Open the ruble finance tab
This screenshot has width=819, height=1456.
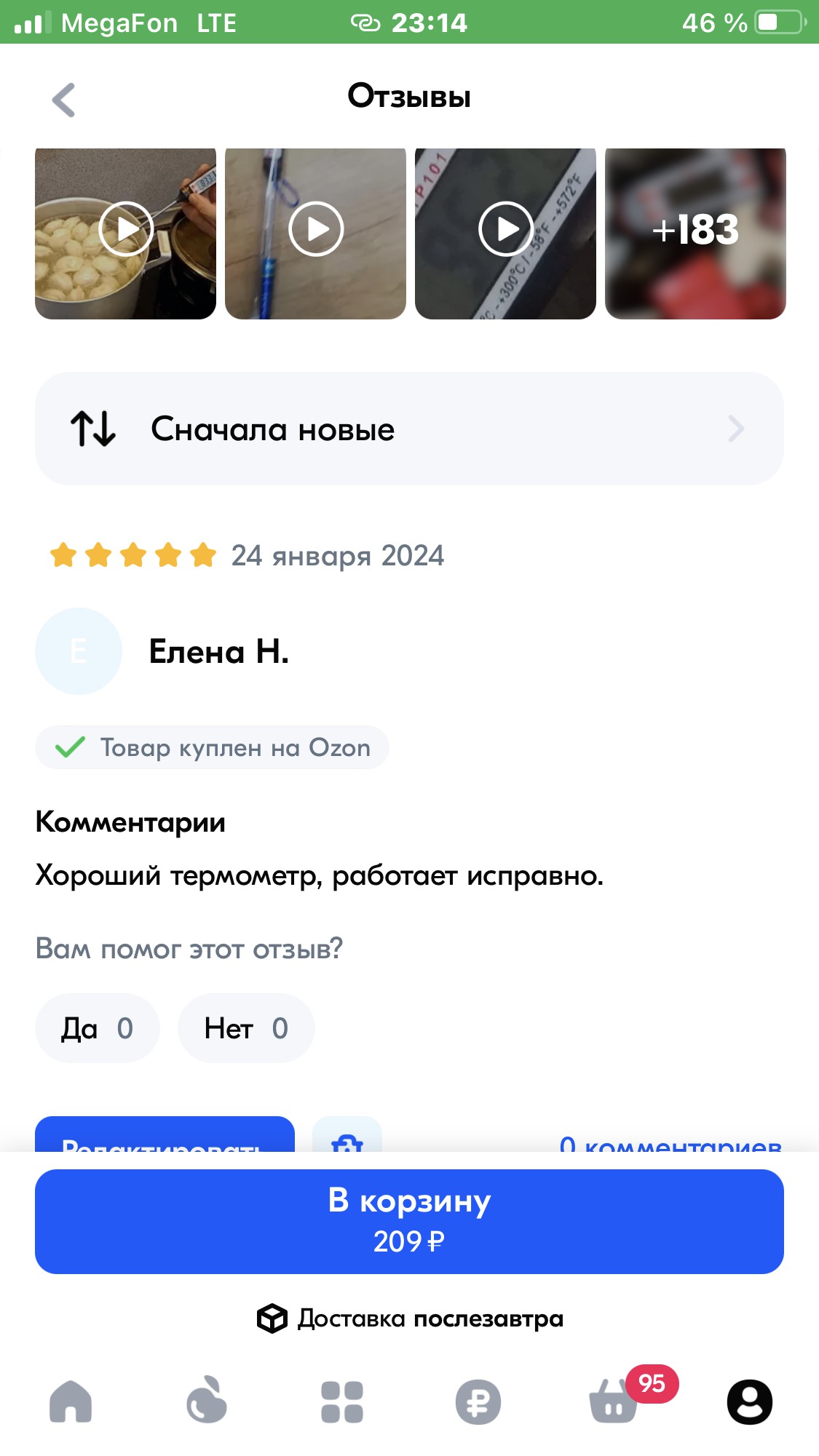coord(478,1401)
